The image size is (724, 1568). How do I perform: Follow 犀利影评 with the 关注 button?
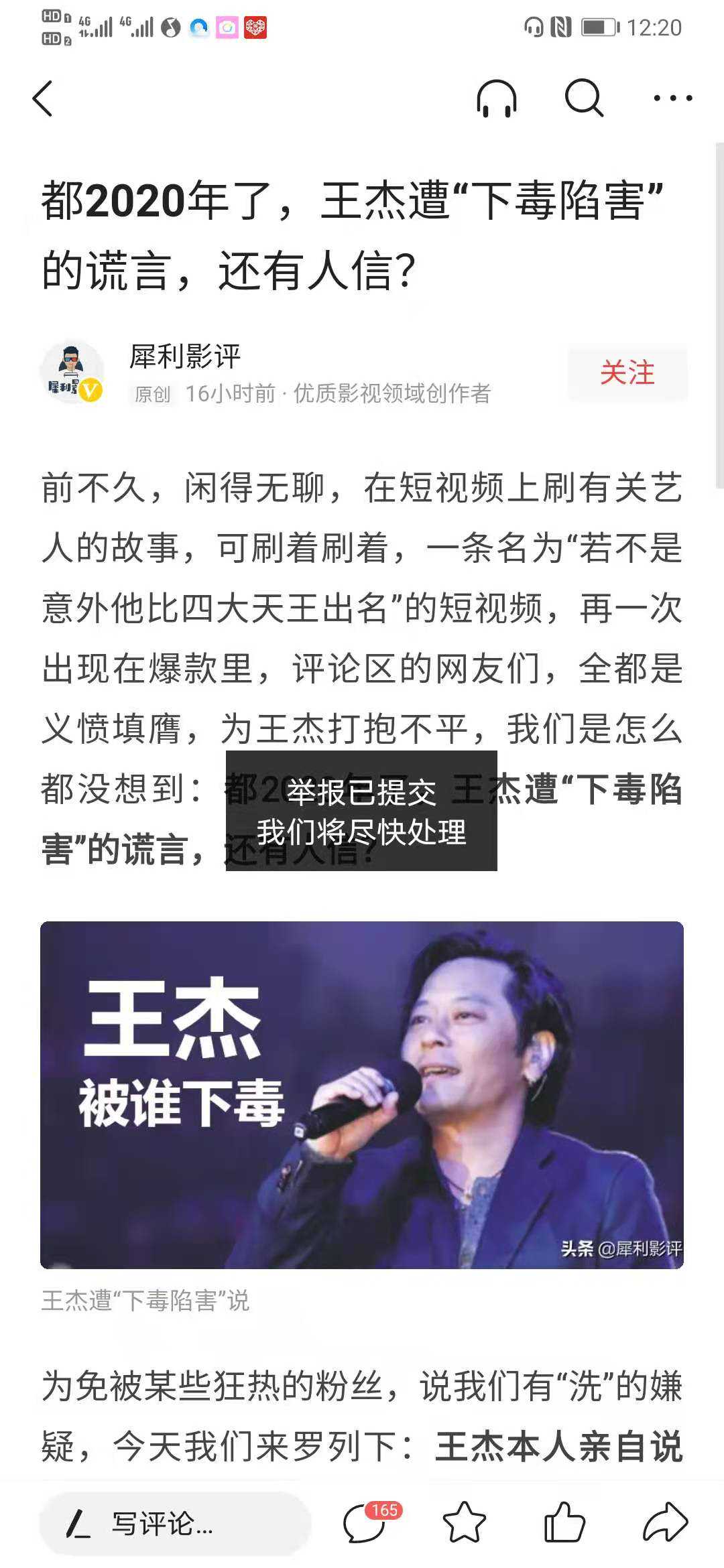(x=627, y=373)
